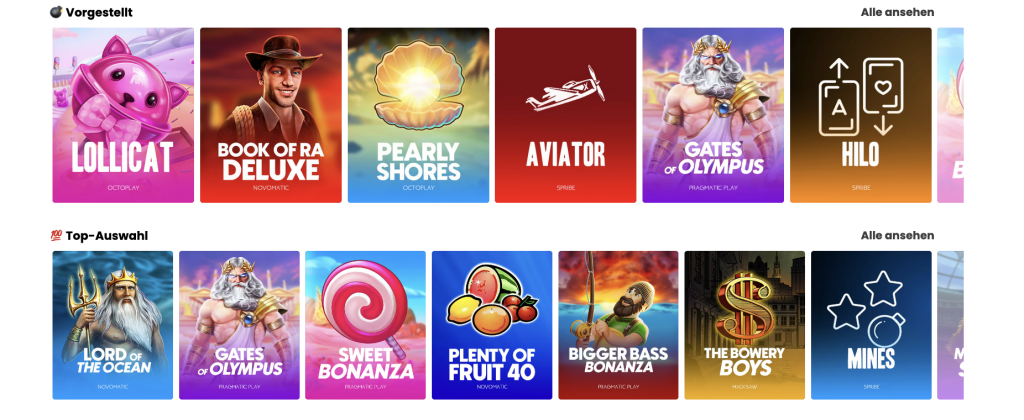The height and width of the screenshot is (420, 1024).
Task: Launch Sweet Bonanza
Action: tap(365, 325)
